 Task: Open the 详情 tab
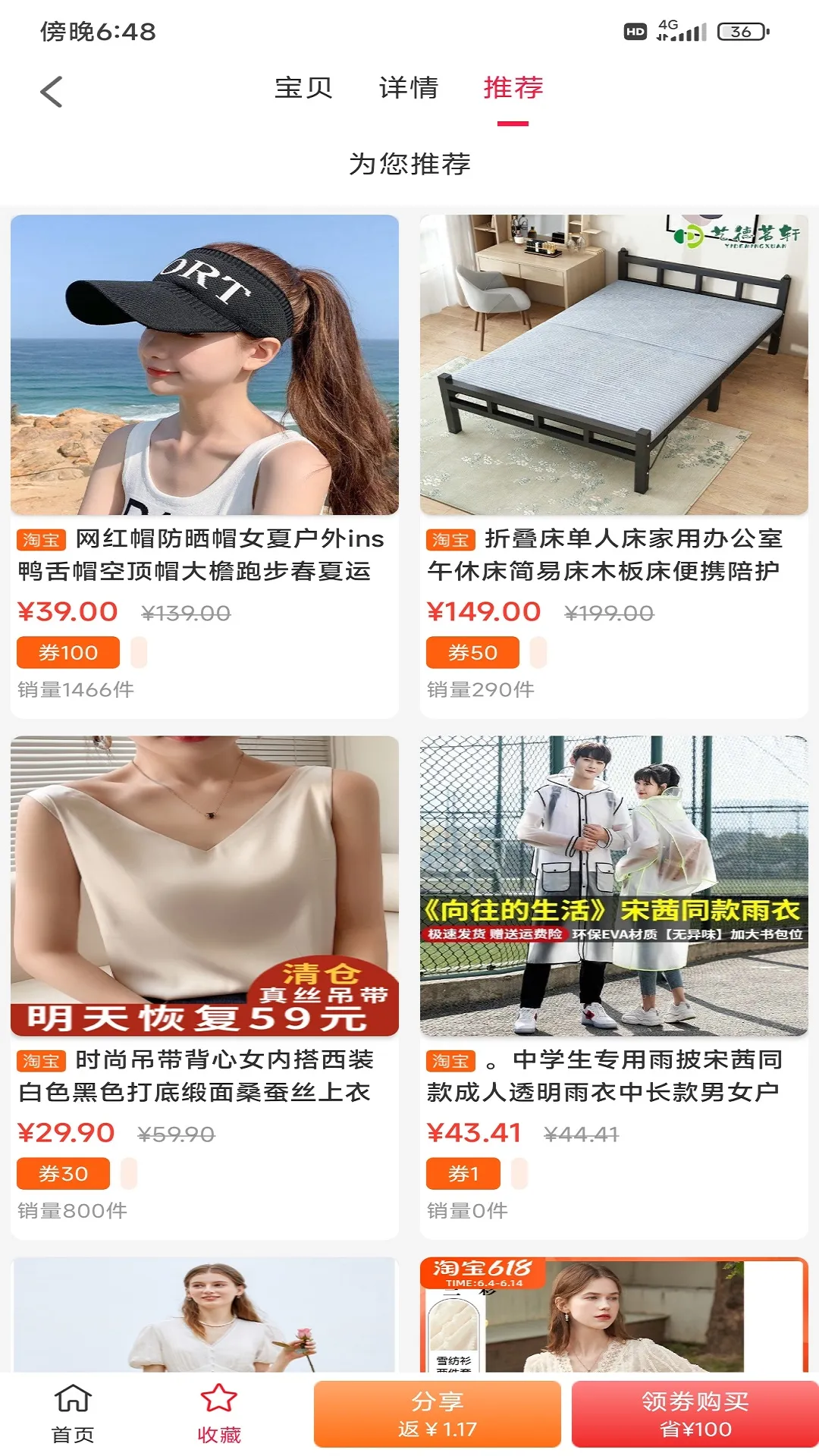pos(408,89)
